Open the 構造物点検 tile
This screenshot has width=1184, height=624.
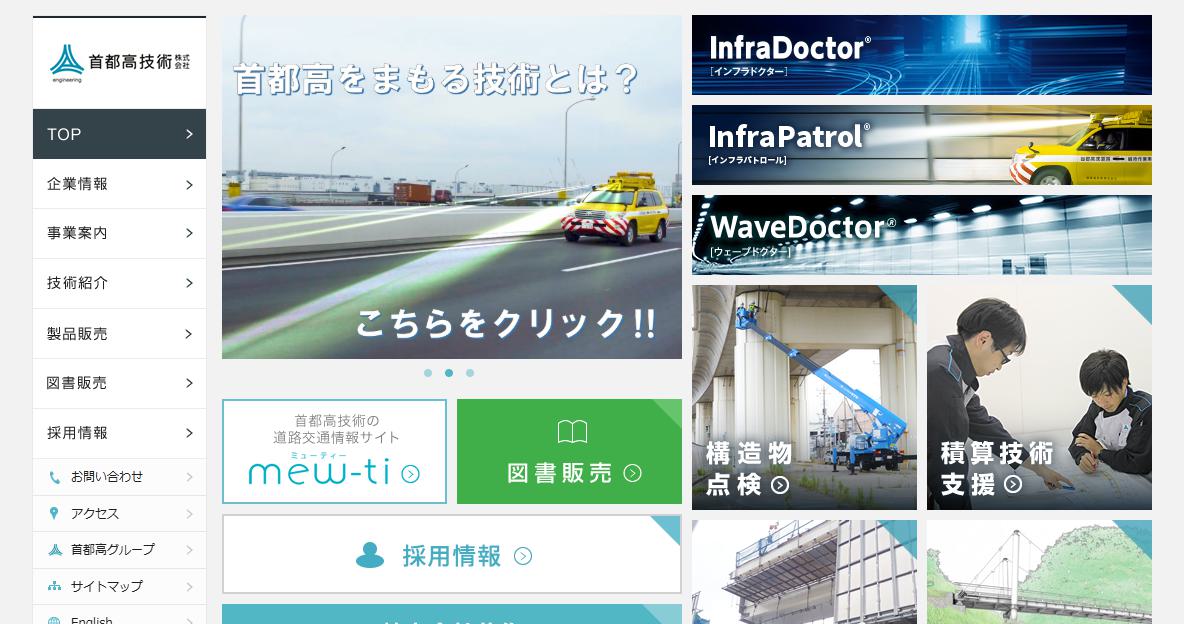804,397
